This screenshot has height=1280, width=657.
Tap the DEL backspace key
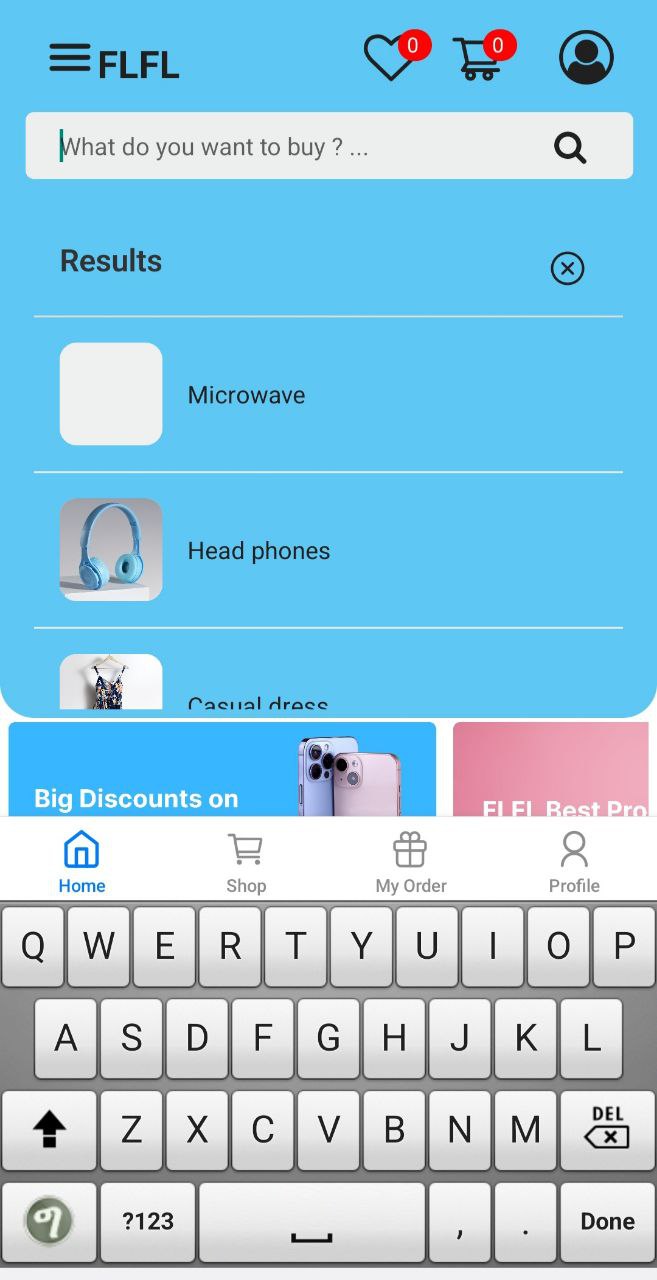pos(608,1130)
